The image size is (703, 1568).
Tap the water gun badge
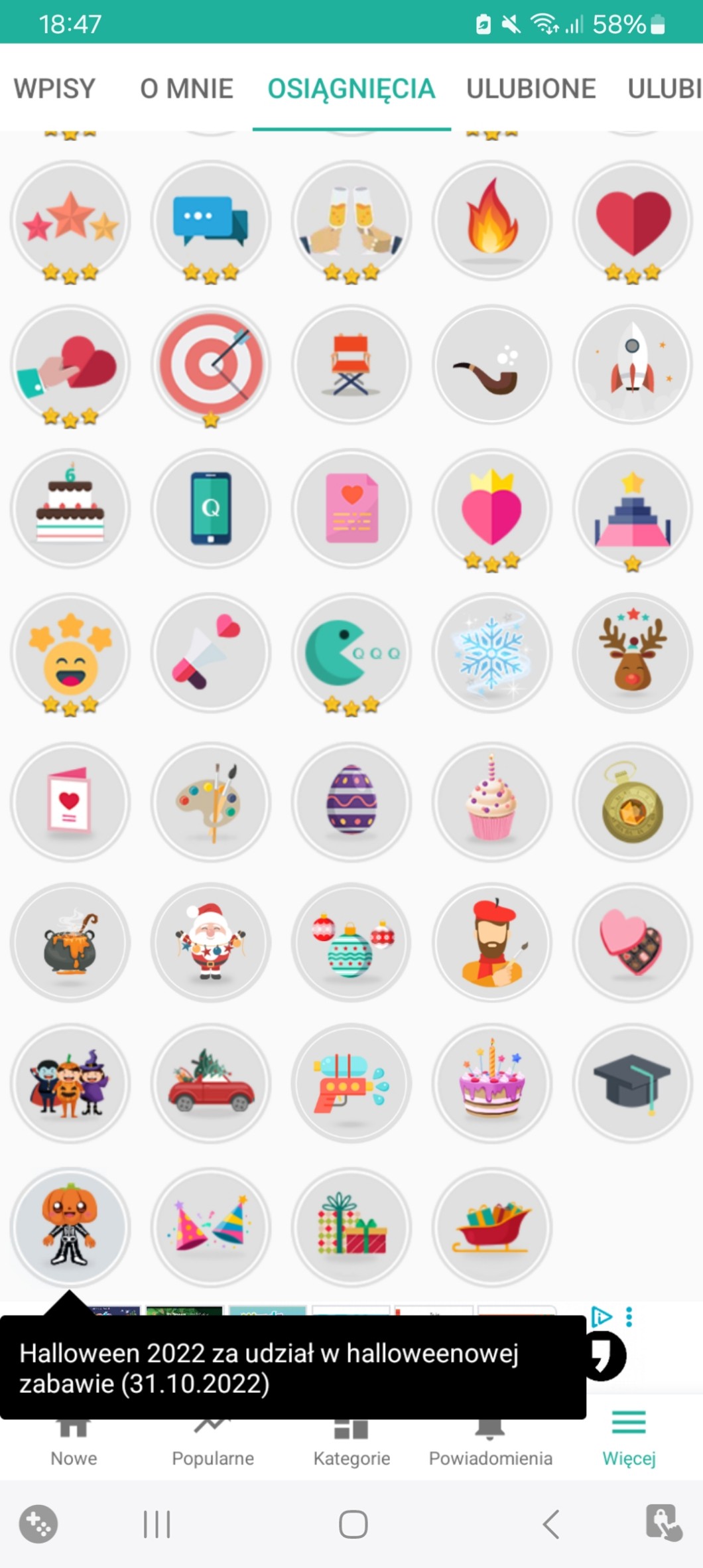pyautogui.click(x=351, y=1084)
